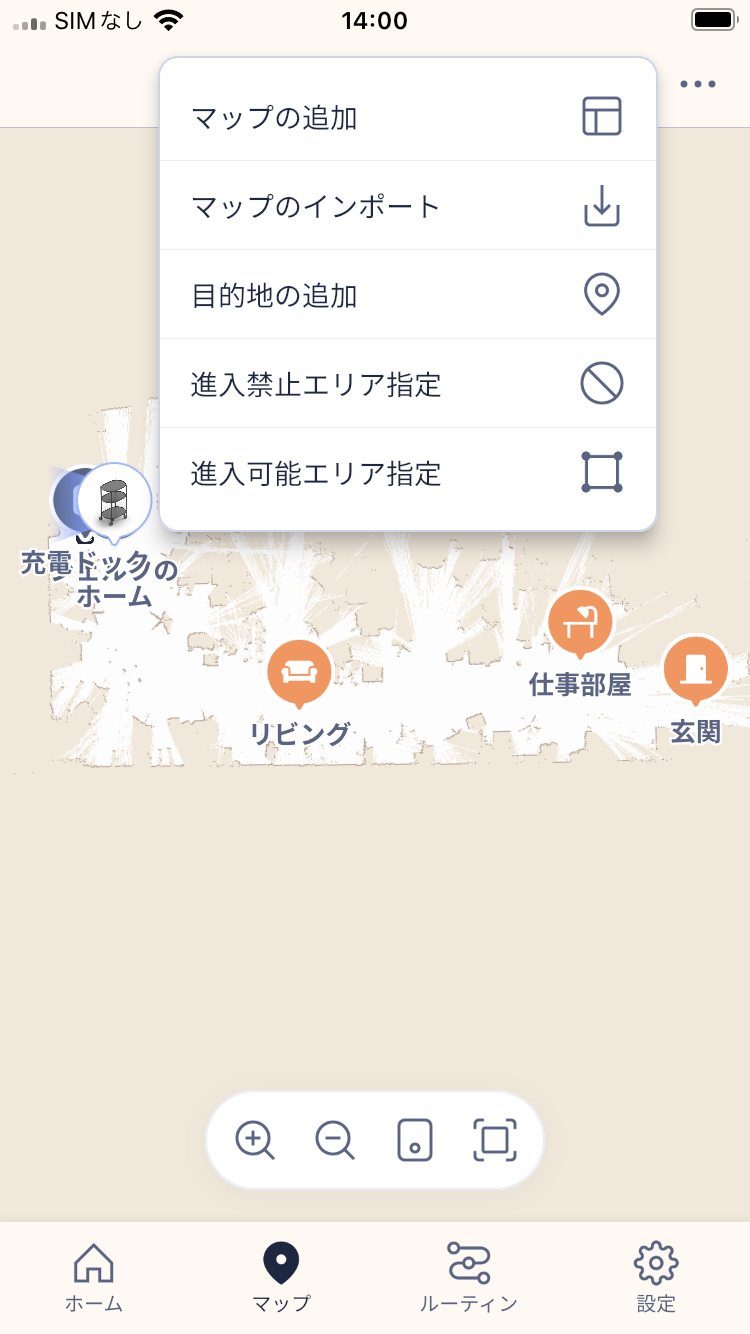Viewport: 750px width, 1334px height.
Task: Open the ルーティン tab
Action: pyautogui.click(x=468, y=1277)
